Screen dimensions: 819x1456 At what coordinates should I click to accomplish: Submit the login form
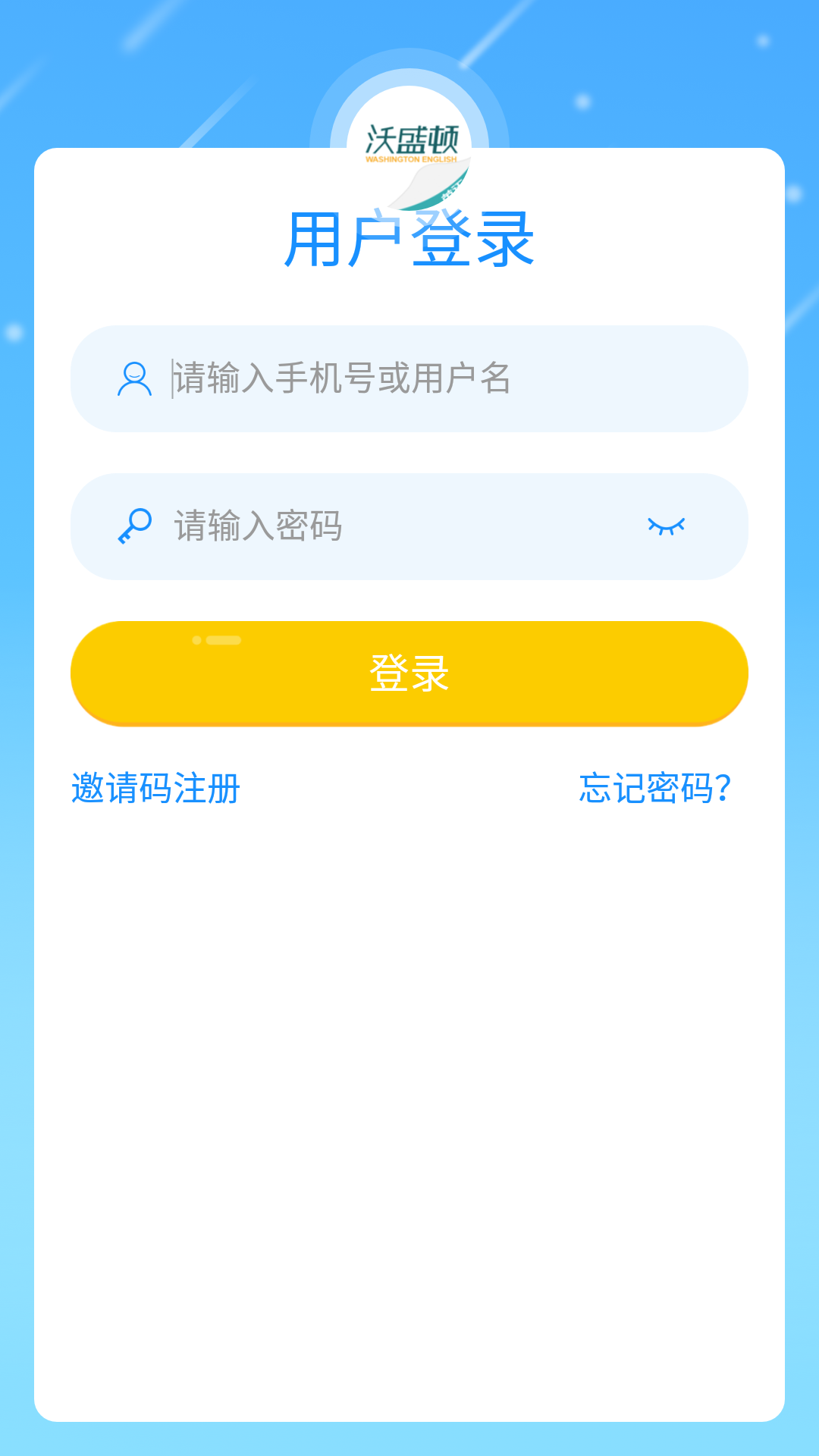tap(409, 673)
